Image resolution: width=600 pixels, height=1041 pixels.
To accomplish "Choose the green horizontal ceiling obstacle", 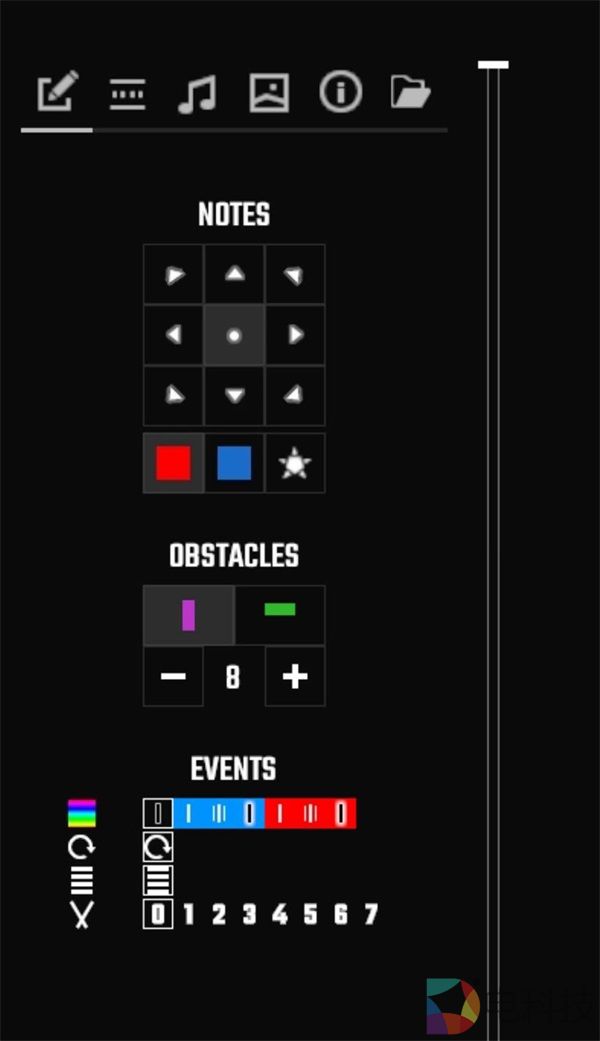I will tap(280, 610).
